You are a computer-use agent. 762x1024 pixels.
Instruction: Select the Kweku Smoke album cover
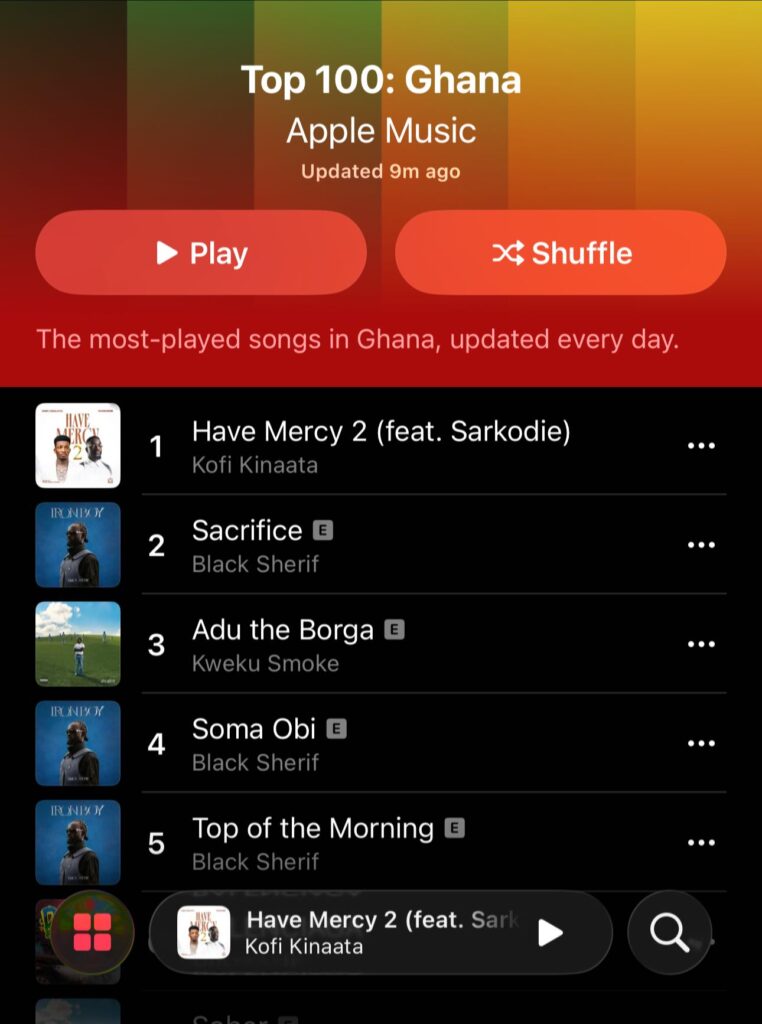pyautogui.click(x=78, y=645)
